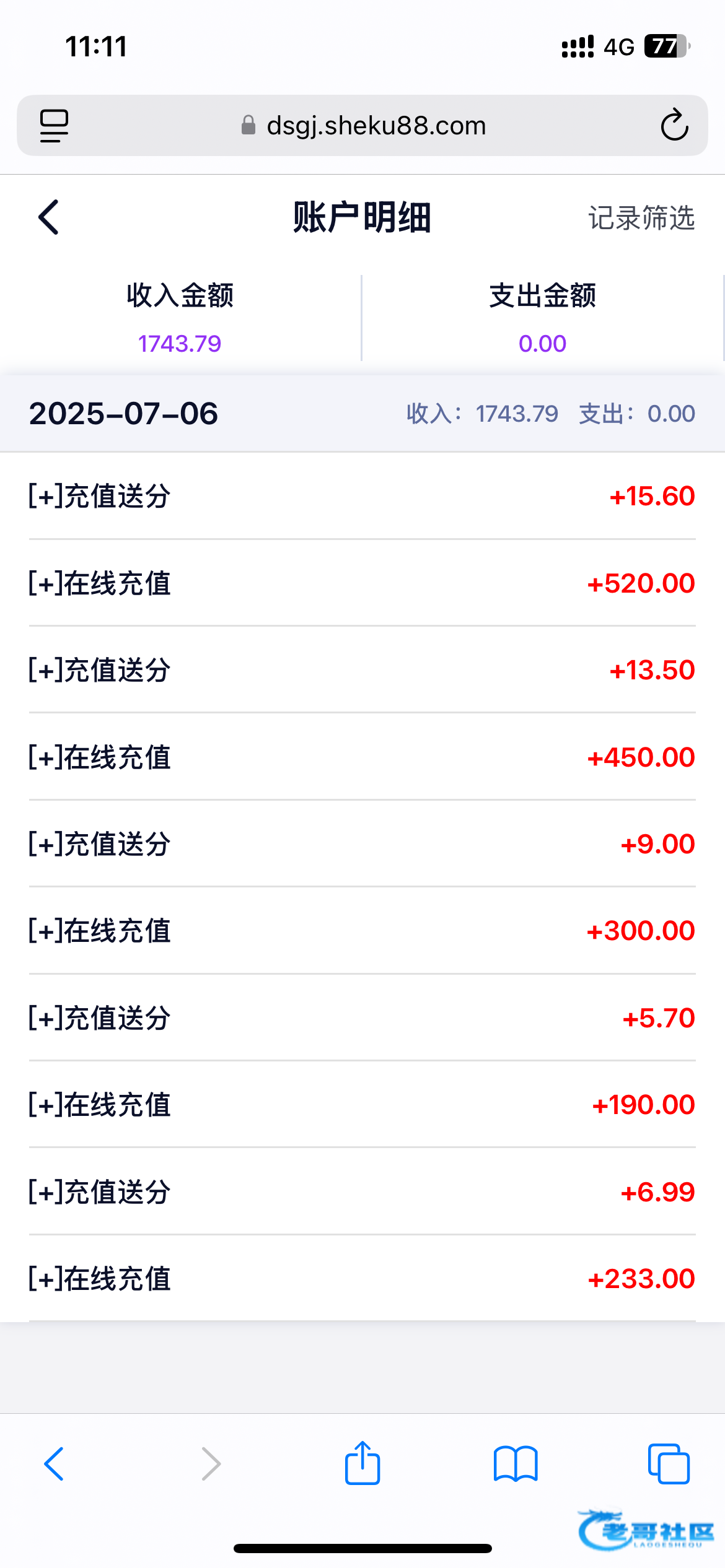Reload the page in Safari

coord(674,126)
